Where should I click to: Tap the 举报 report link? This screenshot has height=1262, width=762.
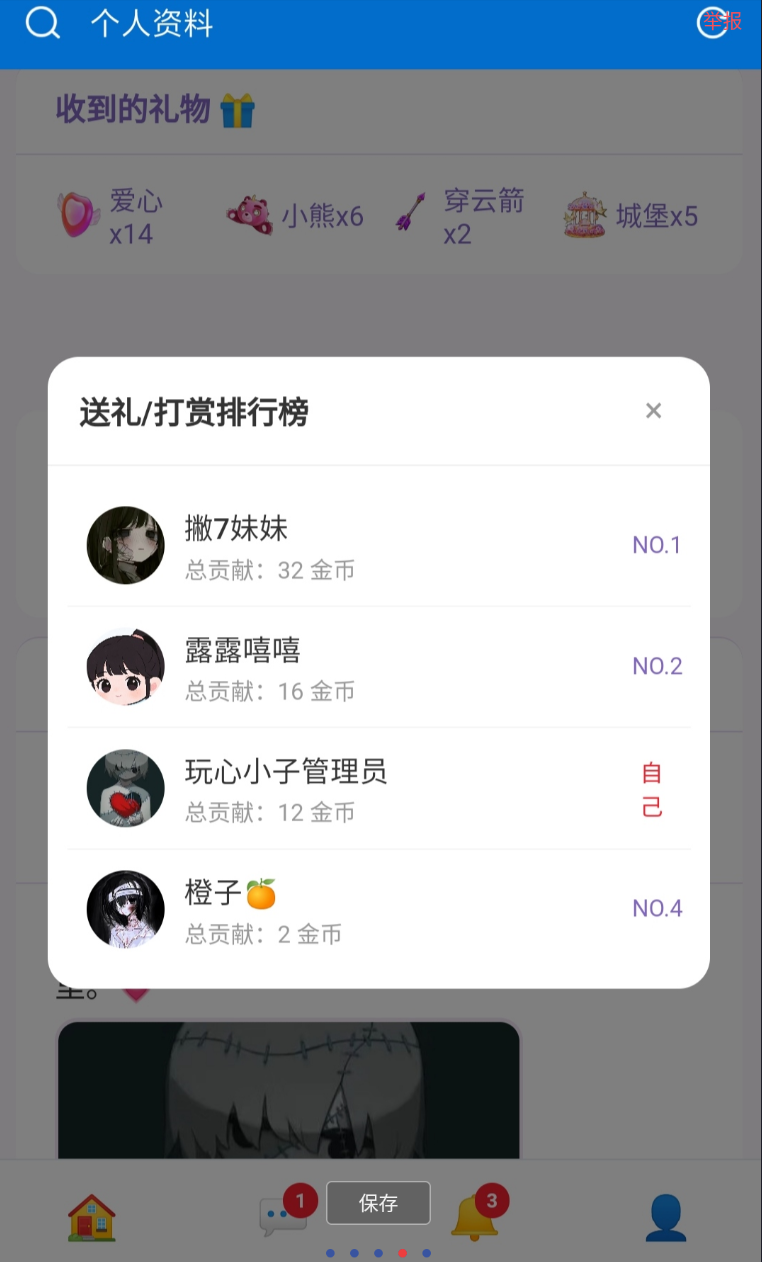pyautogui.click(x=722, y=21)
